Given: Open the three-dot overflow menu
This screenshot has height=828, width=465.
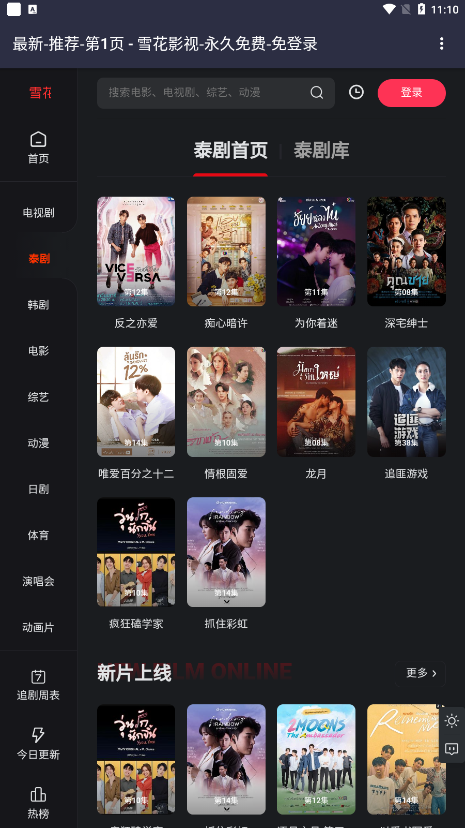Looking at the screenshot, I should tap(441, 44).
